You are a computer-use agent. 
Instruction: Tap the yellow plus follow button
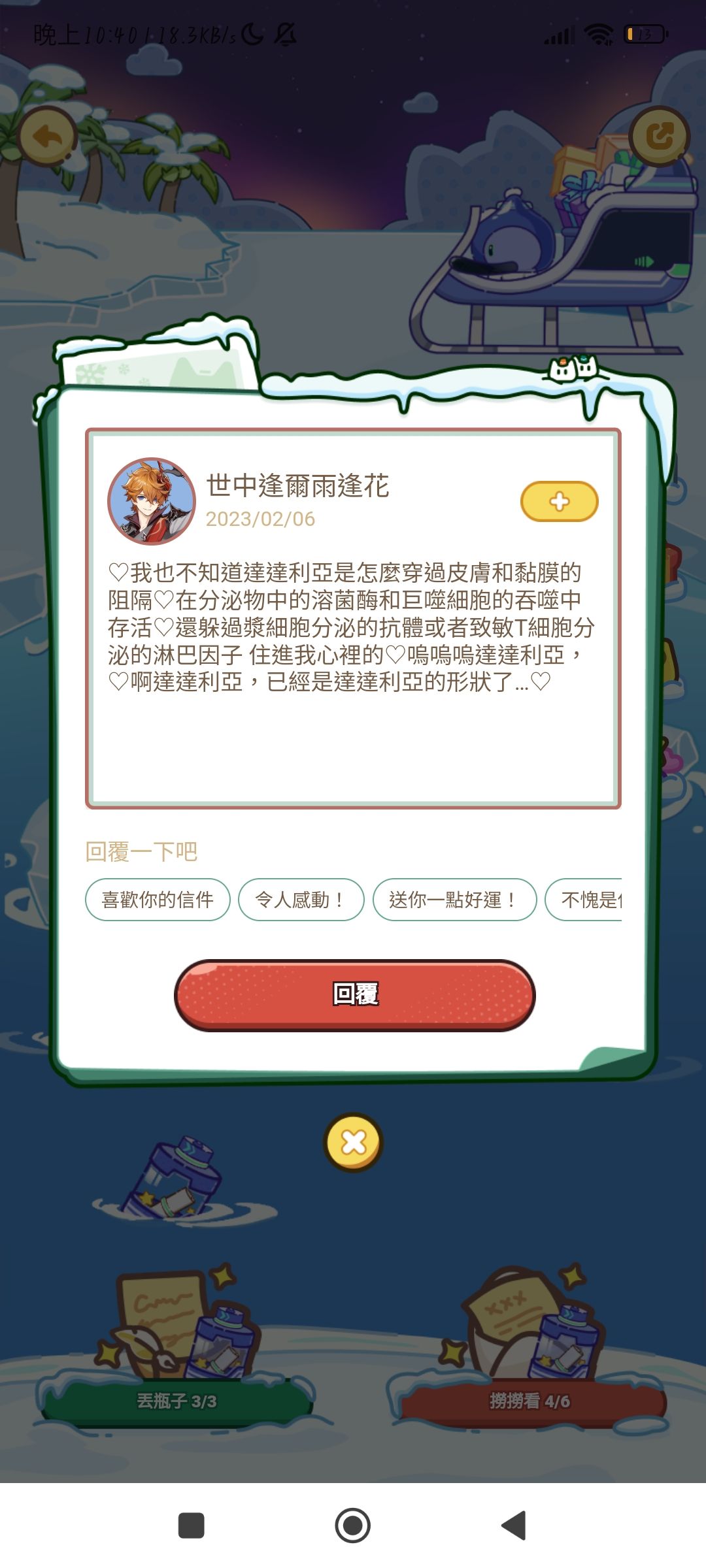point(559,502)
